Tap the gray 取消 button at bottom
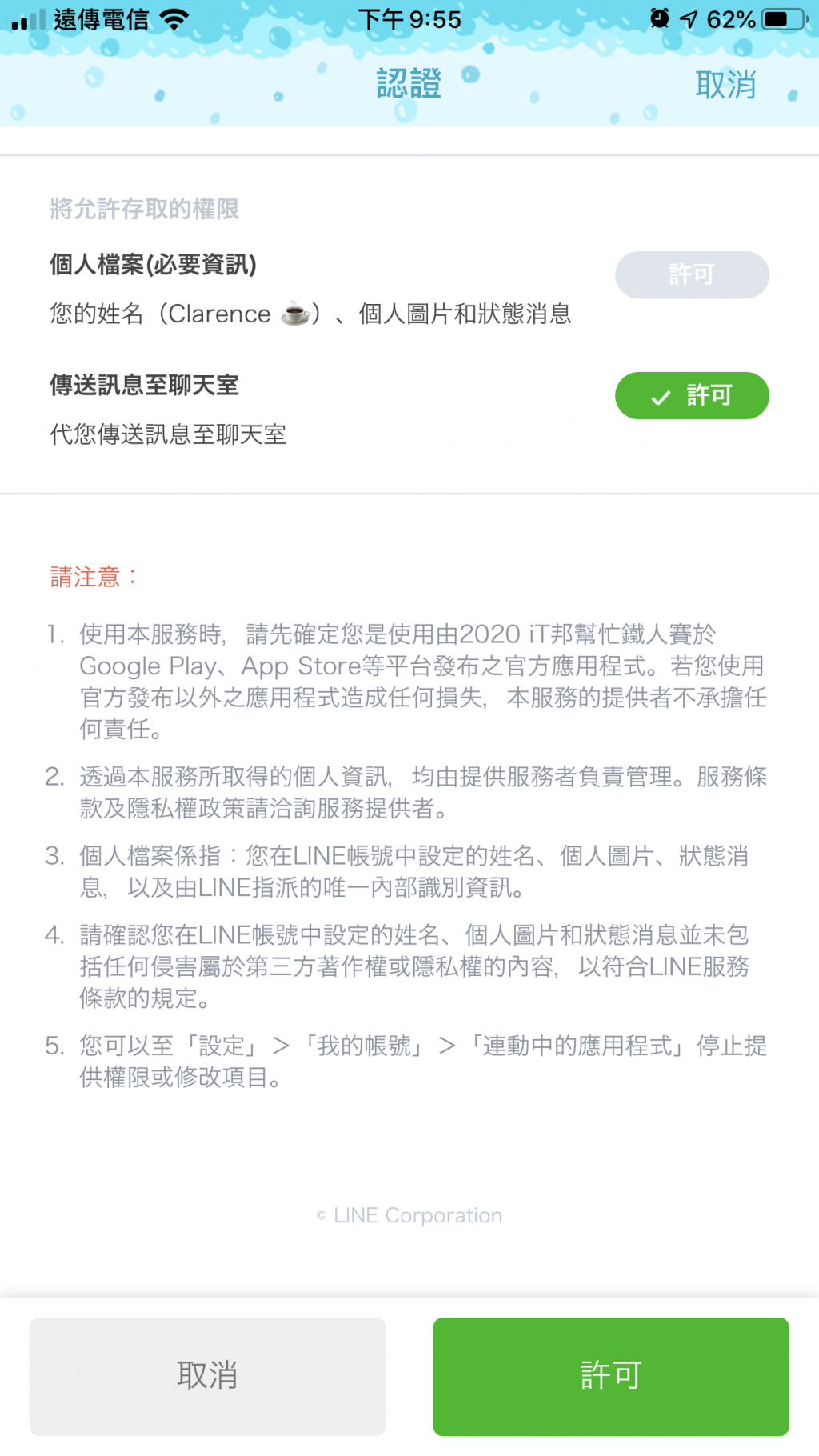This screenshot has width=819, height=1456. point(207,1376)
